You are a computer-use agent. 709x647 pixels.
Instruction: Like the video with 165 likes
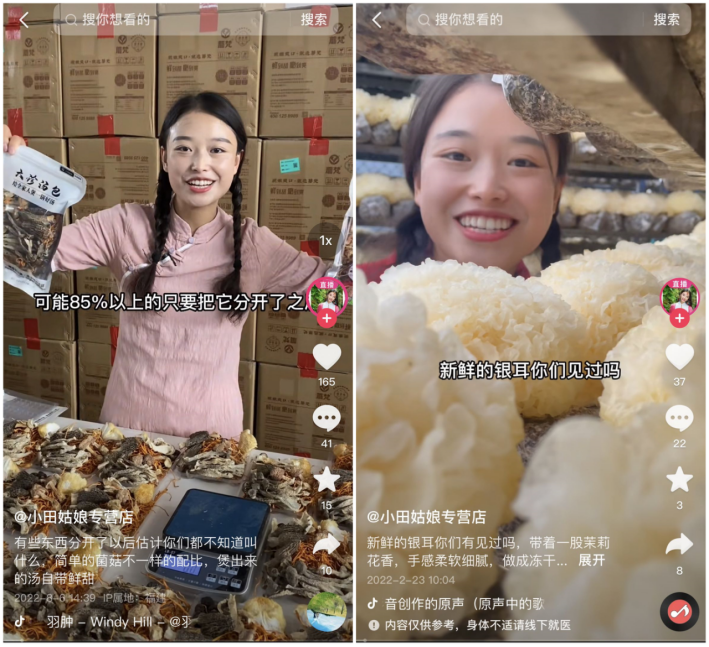click(327, 357)
